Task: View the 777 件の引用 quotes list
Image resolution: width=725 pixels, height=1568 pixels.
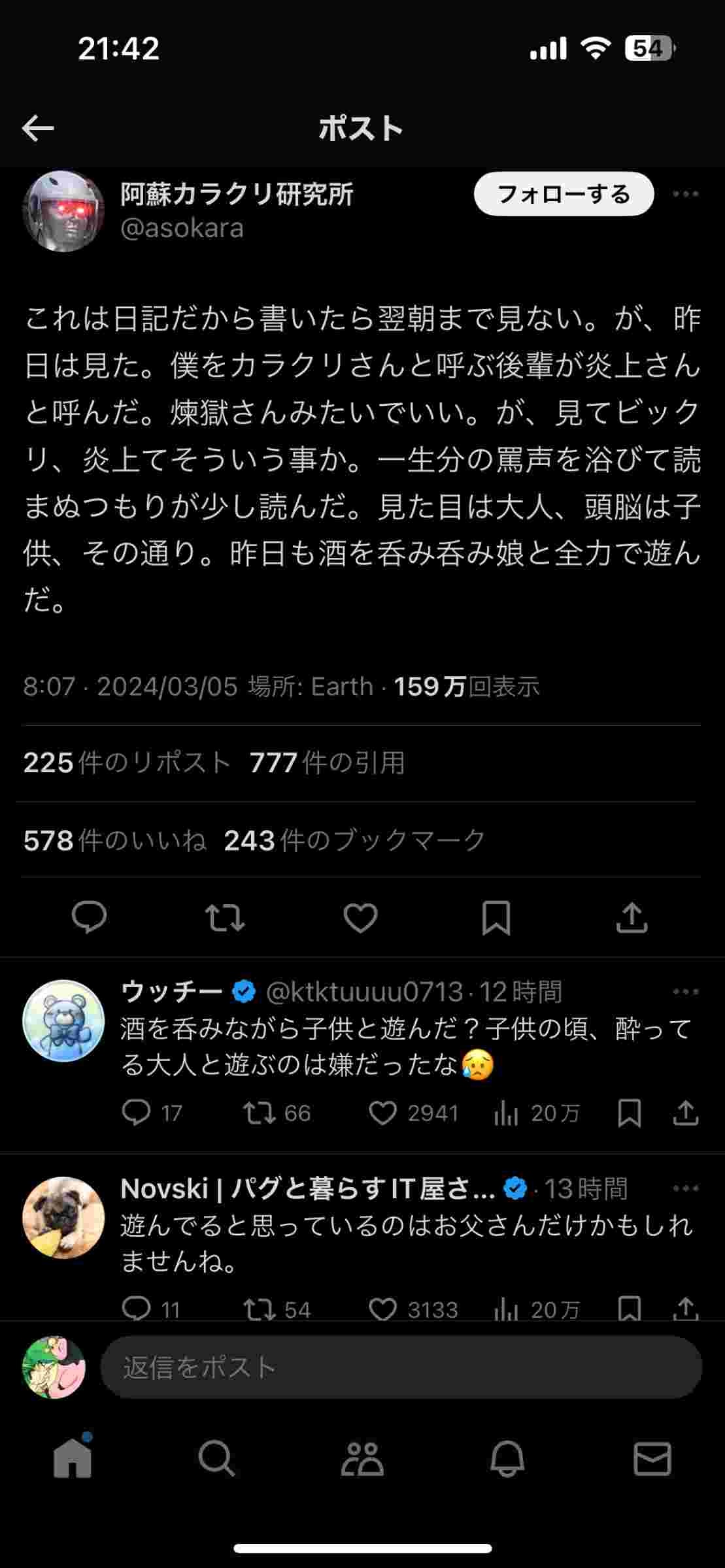Action: point(327,763)
